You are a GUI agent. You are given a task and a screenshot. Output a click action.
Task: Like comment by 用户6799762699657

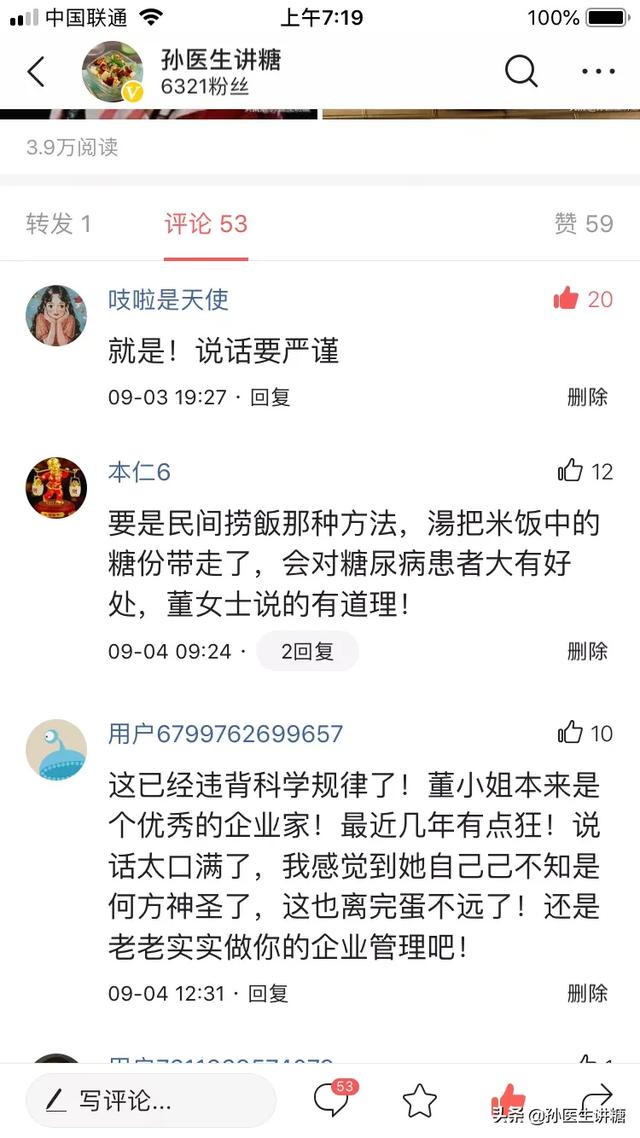[570, 733]
